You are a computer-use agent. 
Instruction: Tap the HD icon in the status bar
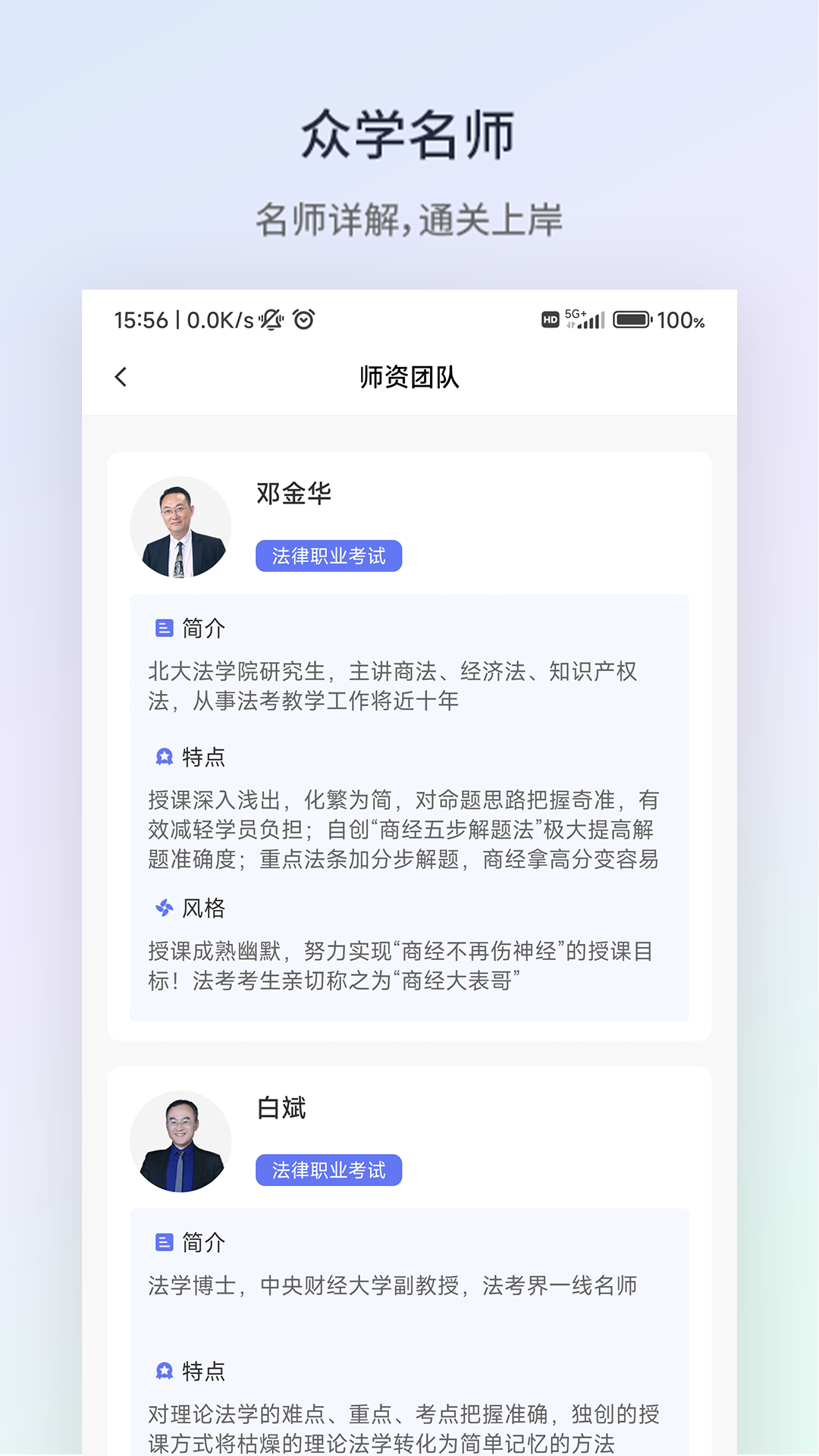(x=551, y=320)
